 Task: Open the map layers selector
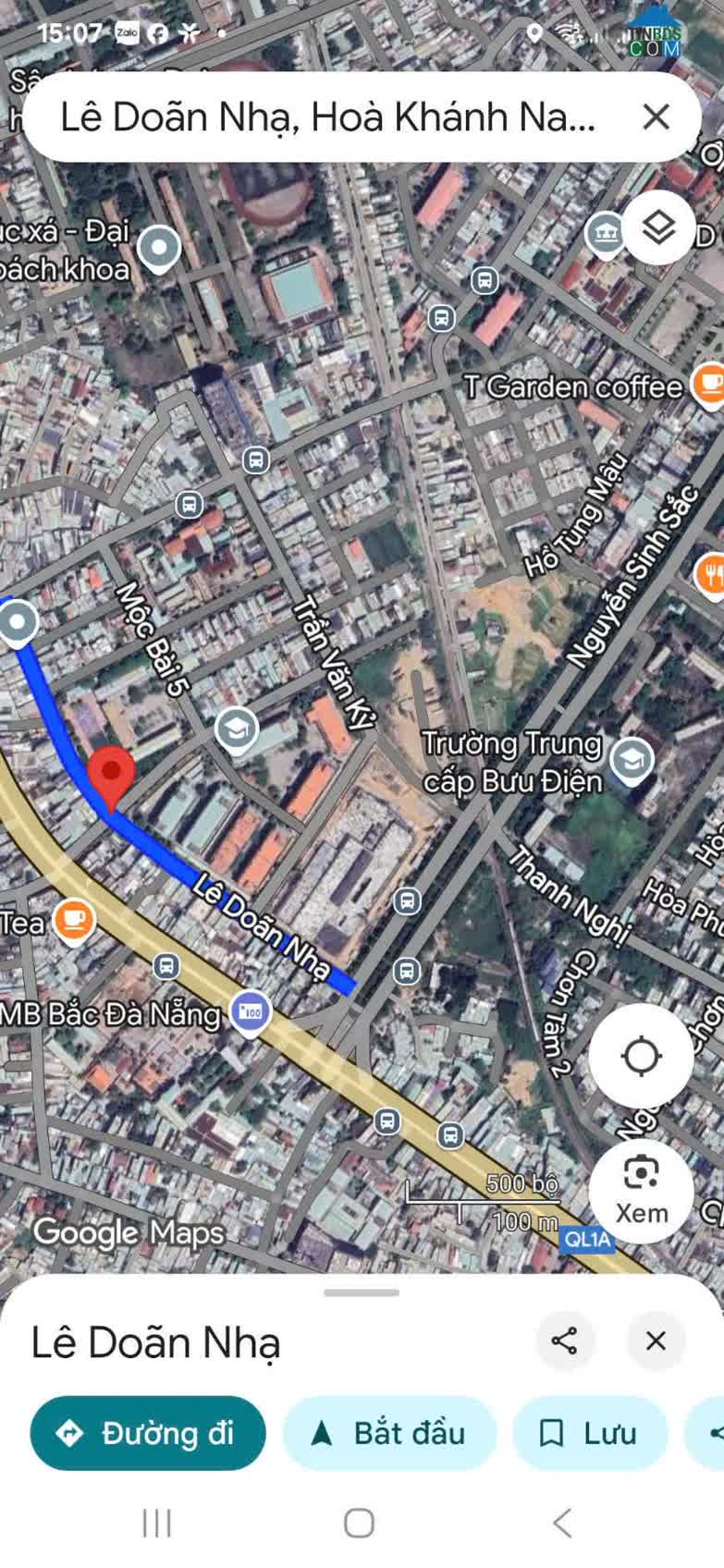tap(658, 227)
